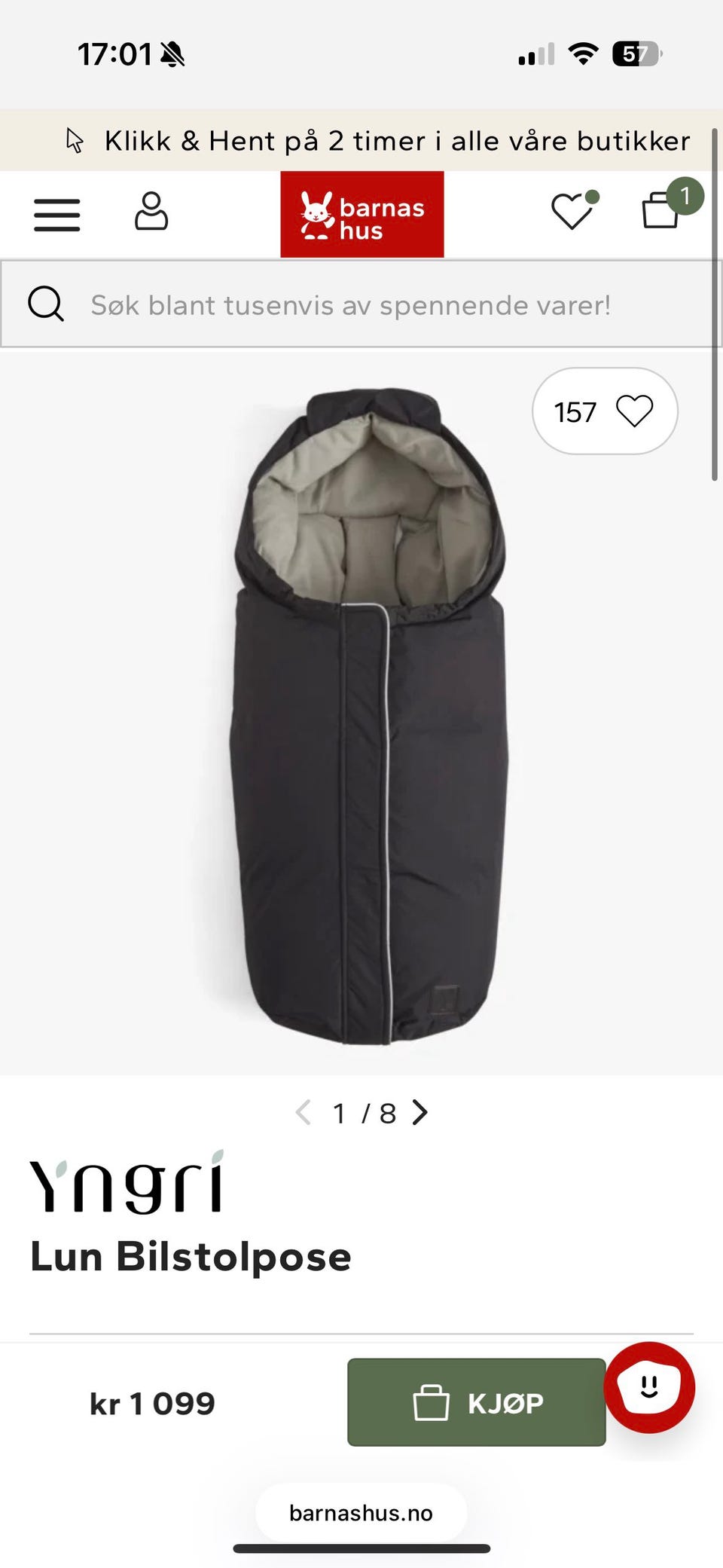Viewport: 723px width, 1568px height.
Task: Tap the product search field
Action: (x=360, y=304)
